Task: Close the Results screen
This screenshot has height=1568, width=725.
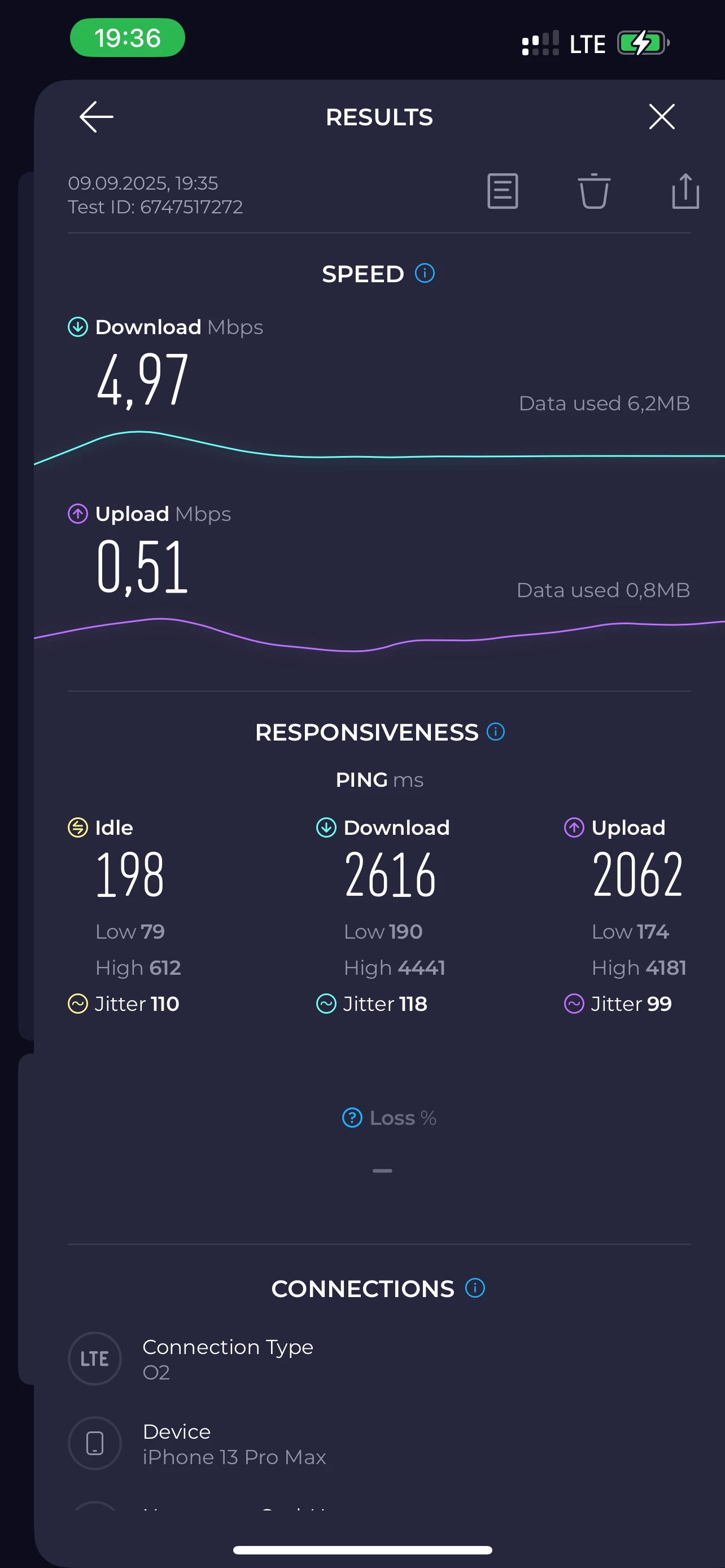Action: [661, 117]
